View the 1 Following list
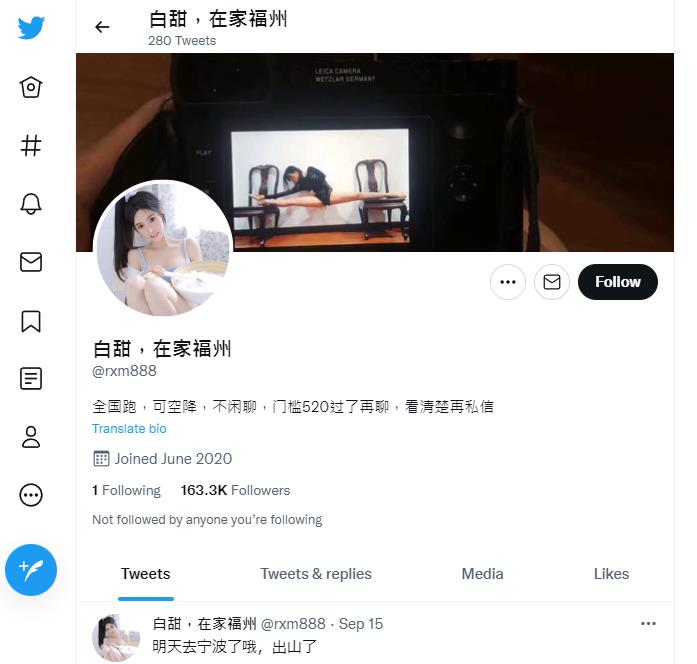Image resolution: width=697 pixels, height=664 pixels. point(126,490)
